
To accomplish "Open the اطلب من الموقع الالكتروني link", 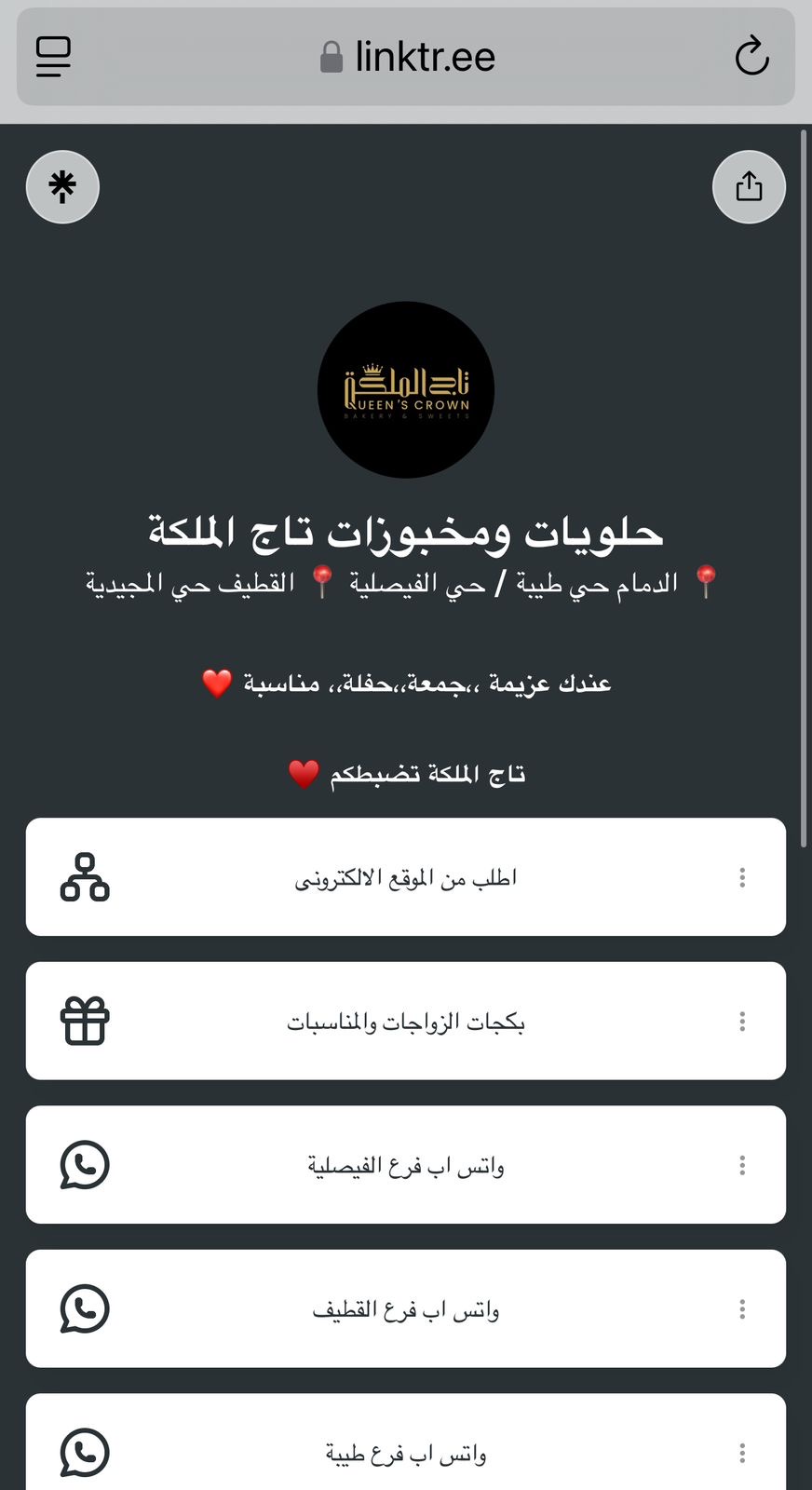I will point(406,877).
